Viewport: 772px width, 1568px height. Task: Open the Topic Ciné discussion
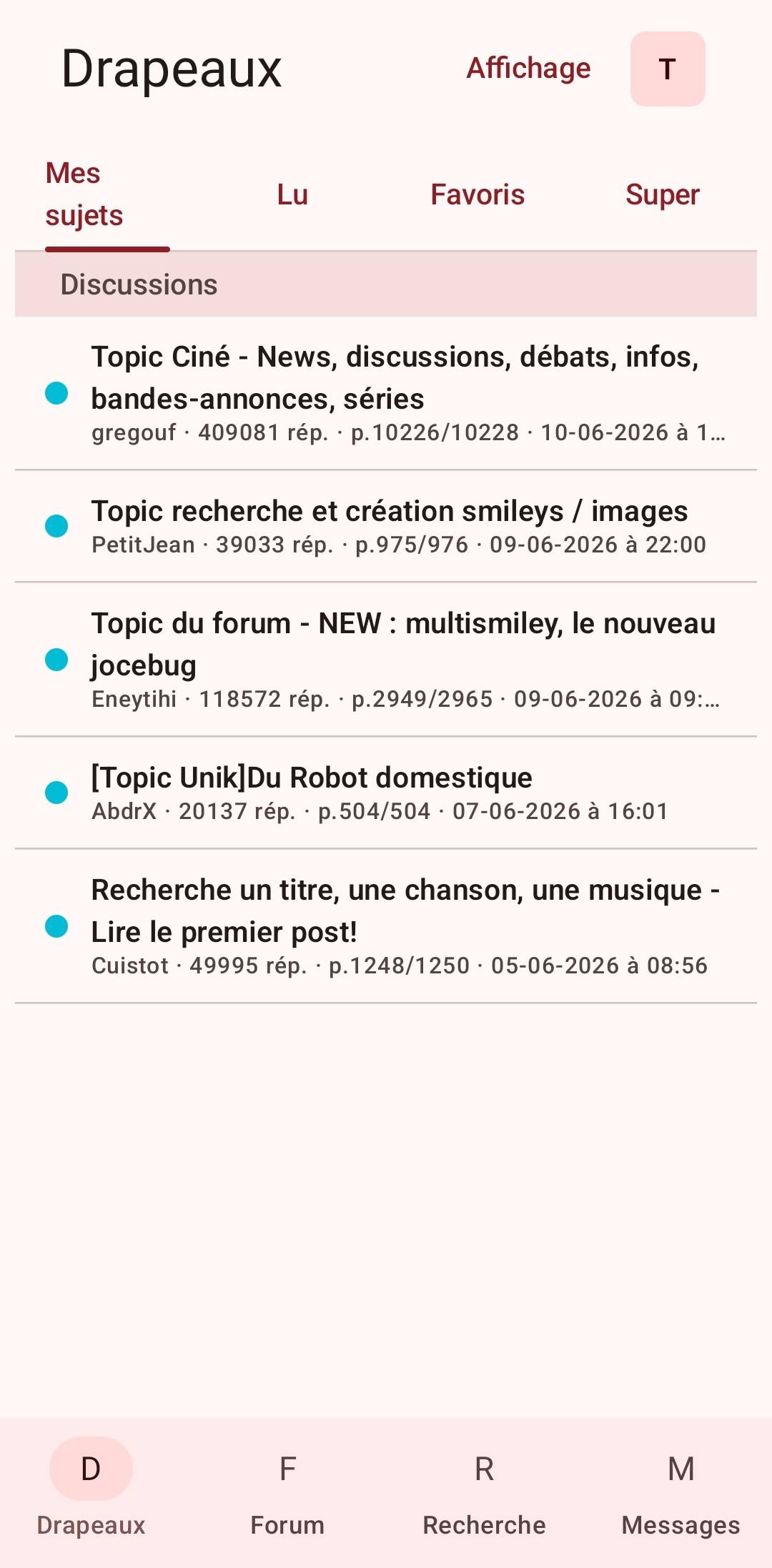pyautogui.click(x=386, y=393)
